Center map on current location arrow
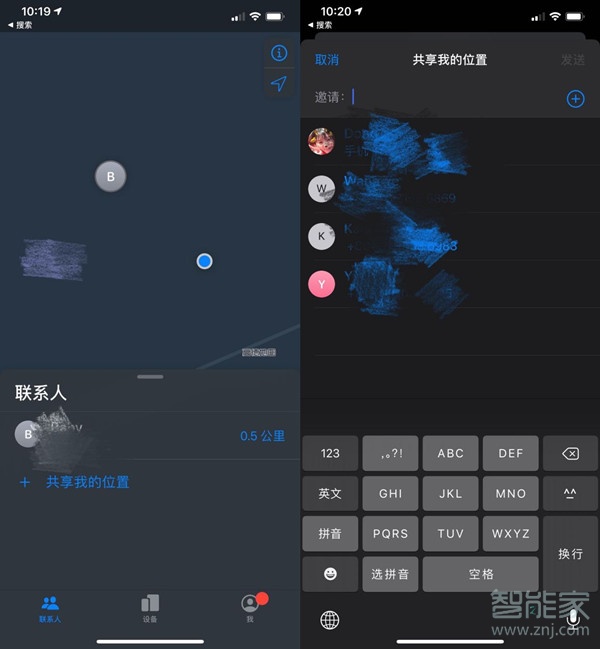 tap(279, 84)
